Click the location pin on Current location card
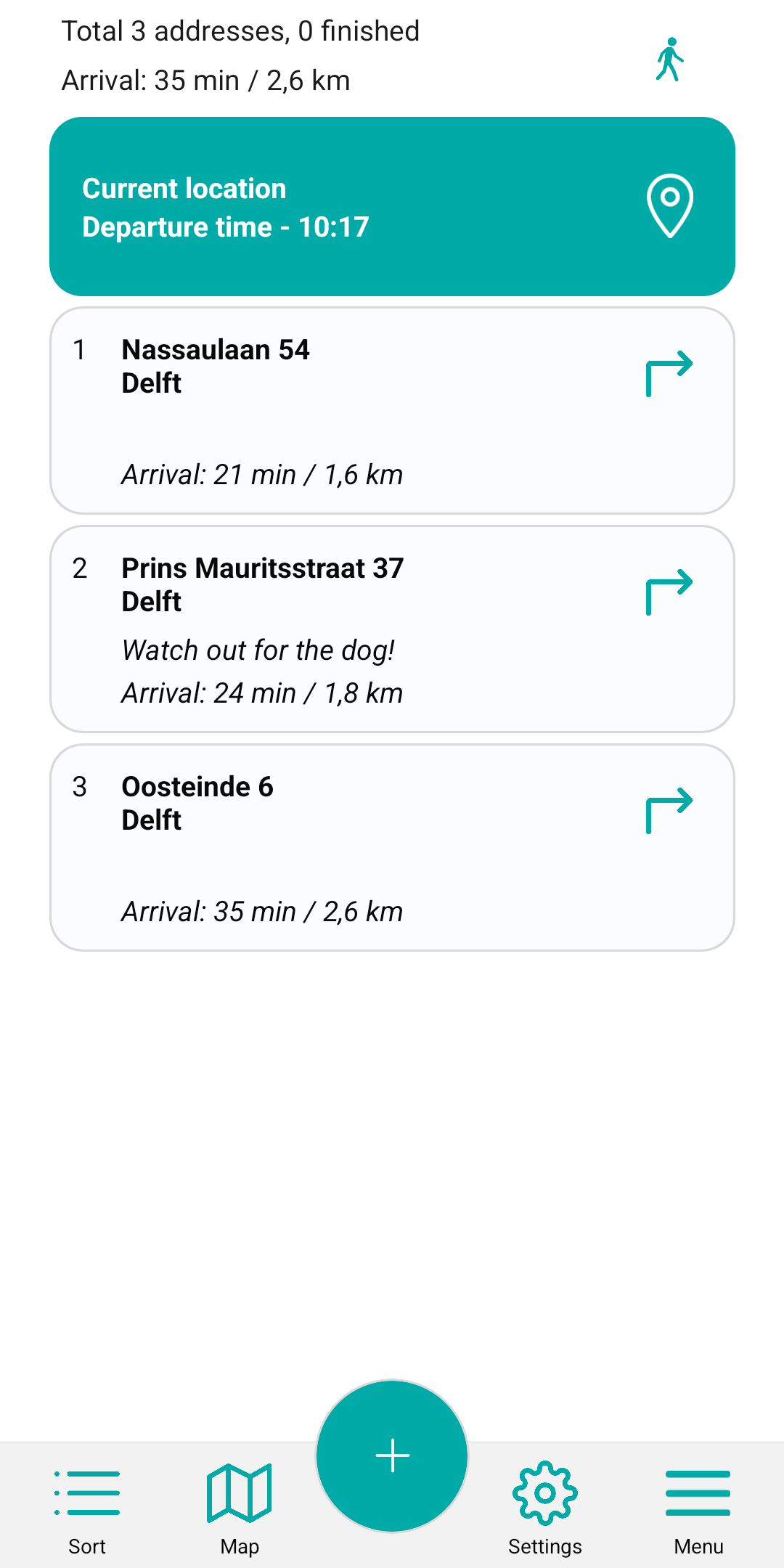 point(670,205)
